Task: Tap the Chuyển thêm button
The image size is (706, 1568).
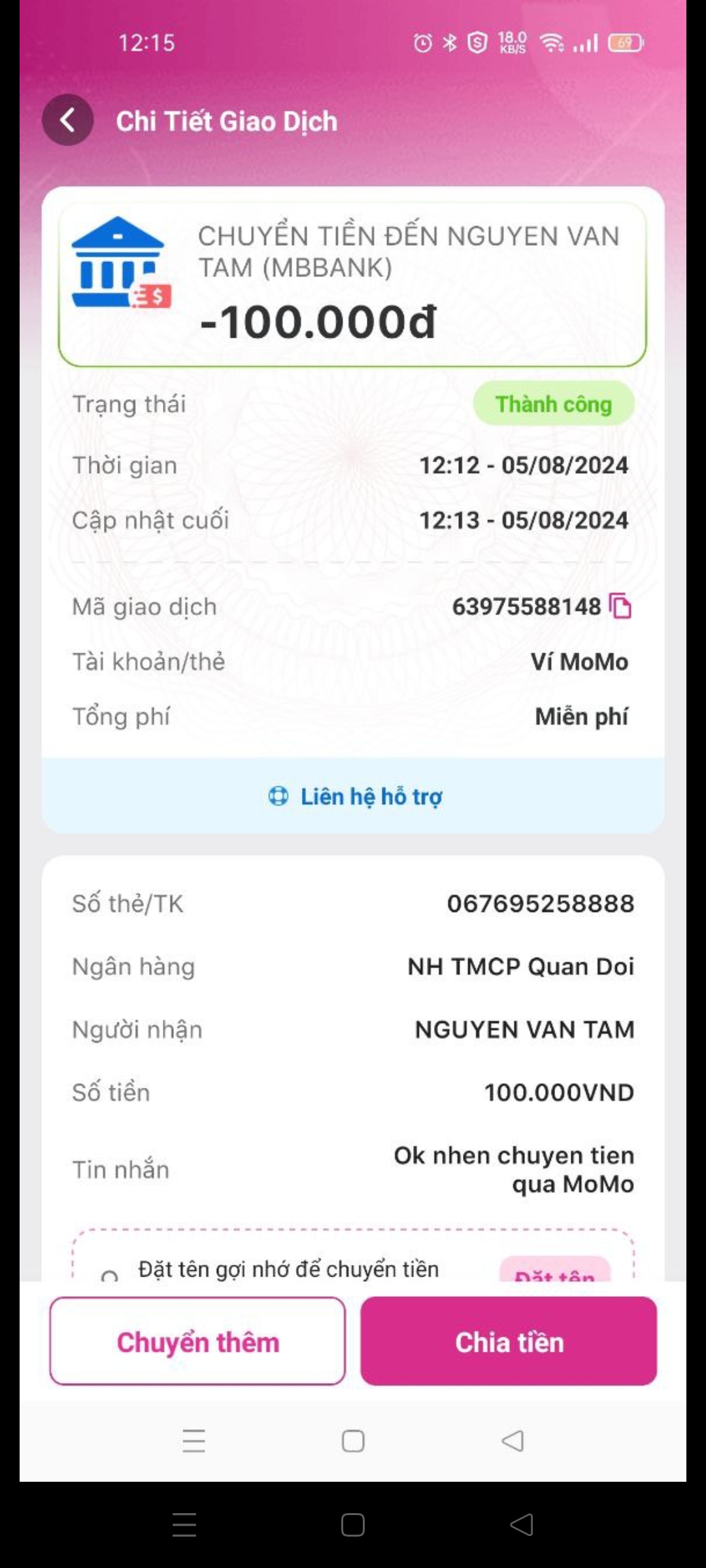Action: (x=197, y=1342)
